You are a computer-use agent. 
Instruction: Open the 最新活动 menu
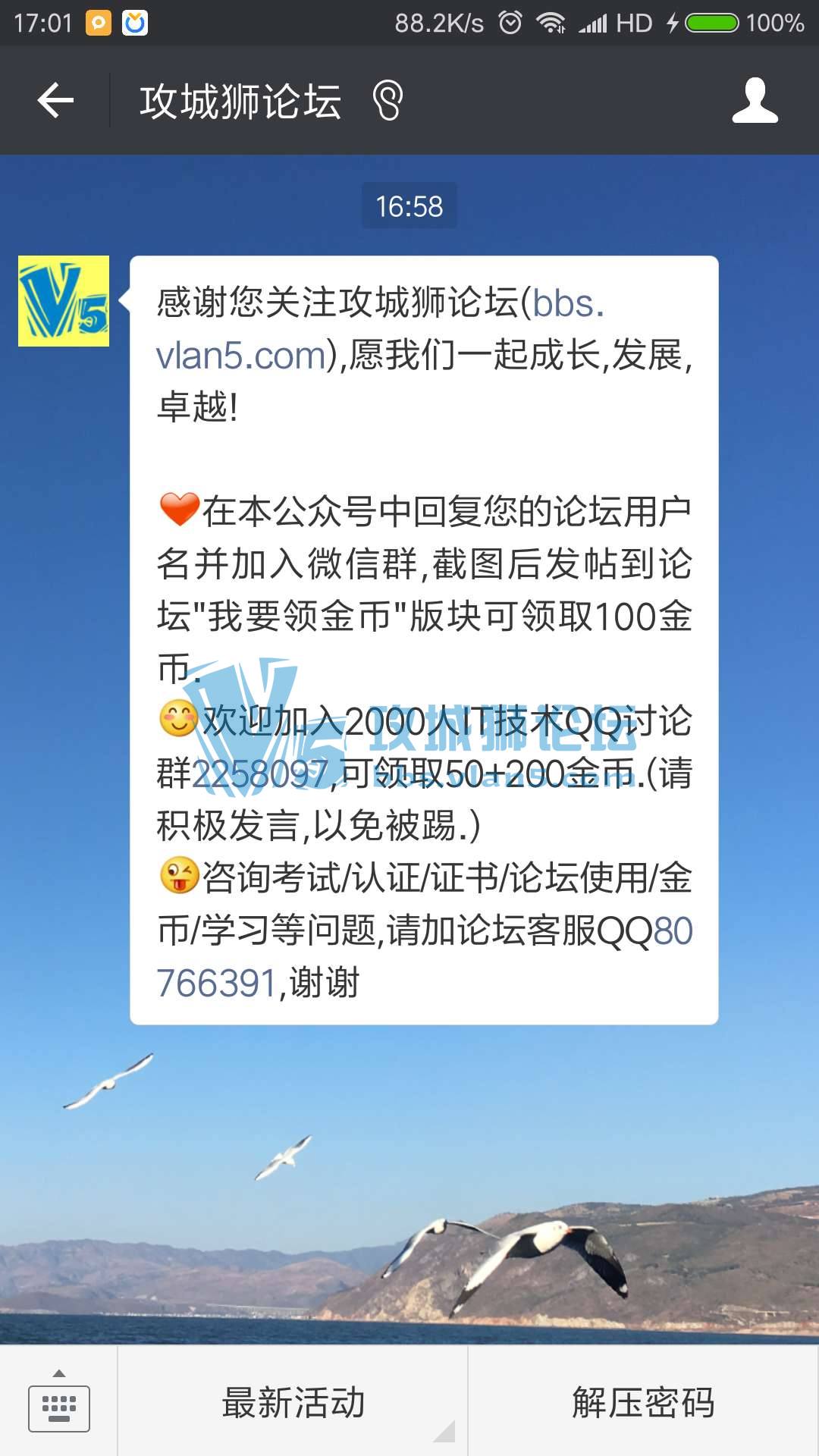click(x=293, y=1403)
